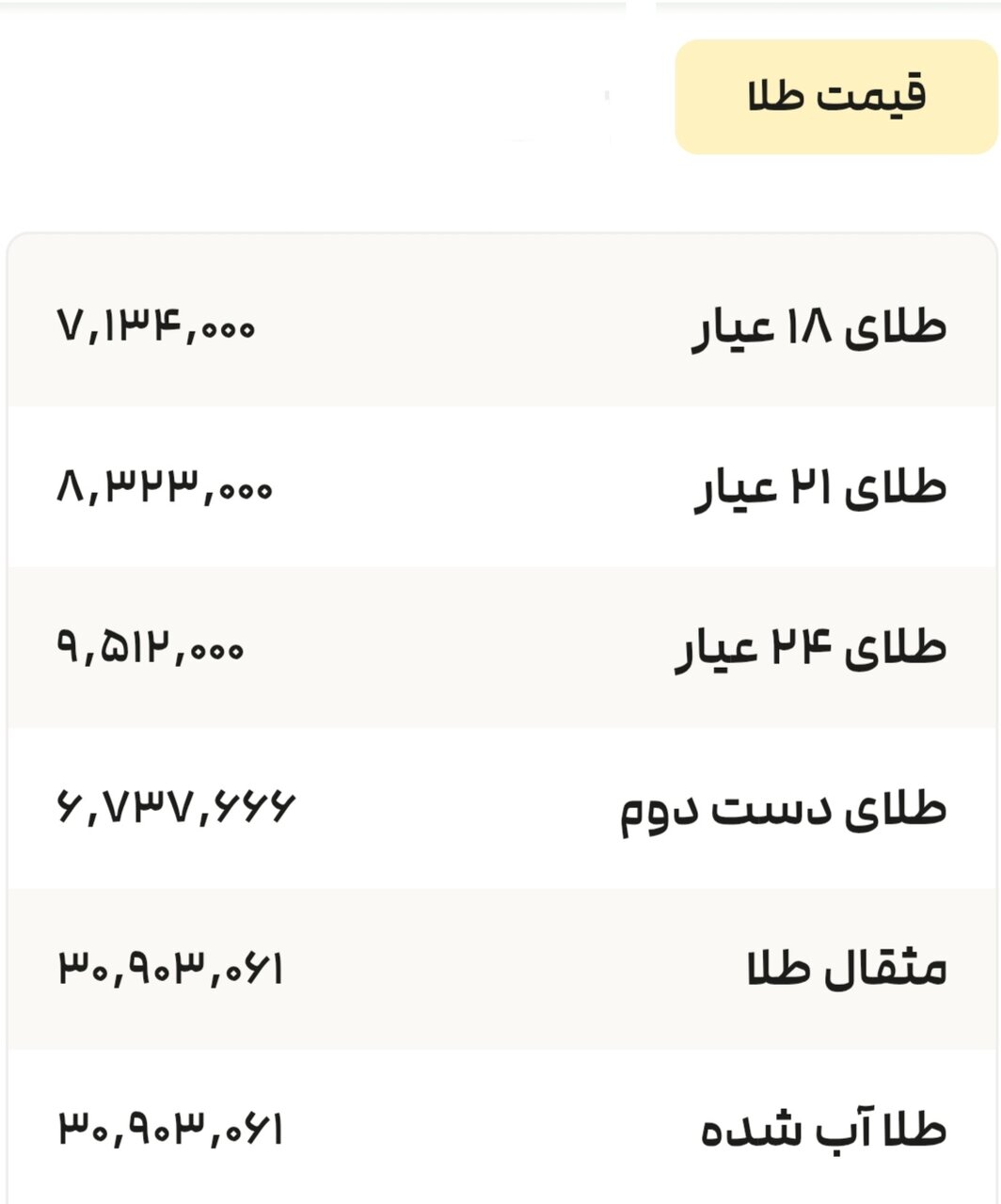Screen dimensions: 1001x1204
Task: Open the مثقال طلا row
Action: click(x=500, y=965)
